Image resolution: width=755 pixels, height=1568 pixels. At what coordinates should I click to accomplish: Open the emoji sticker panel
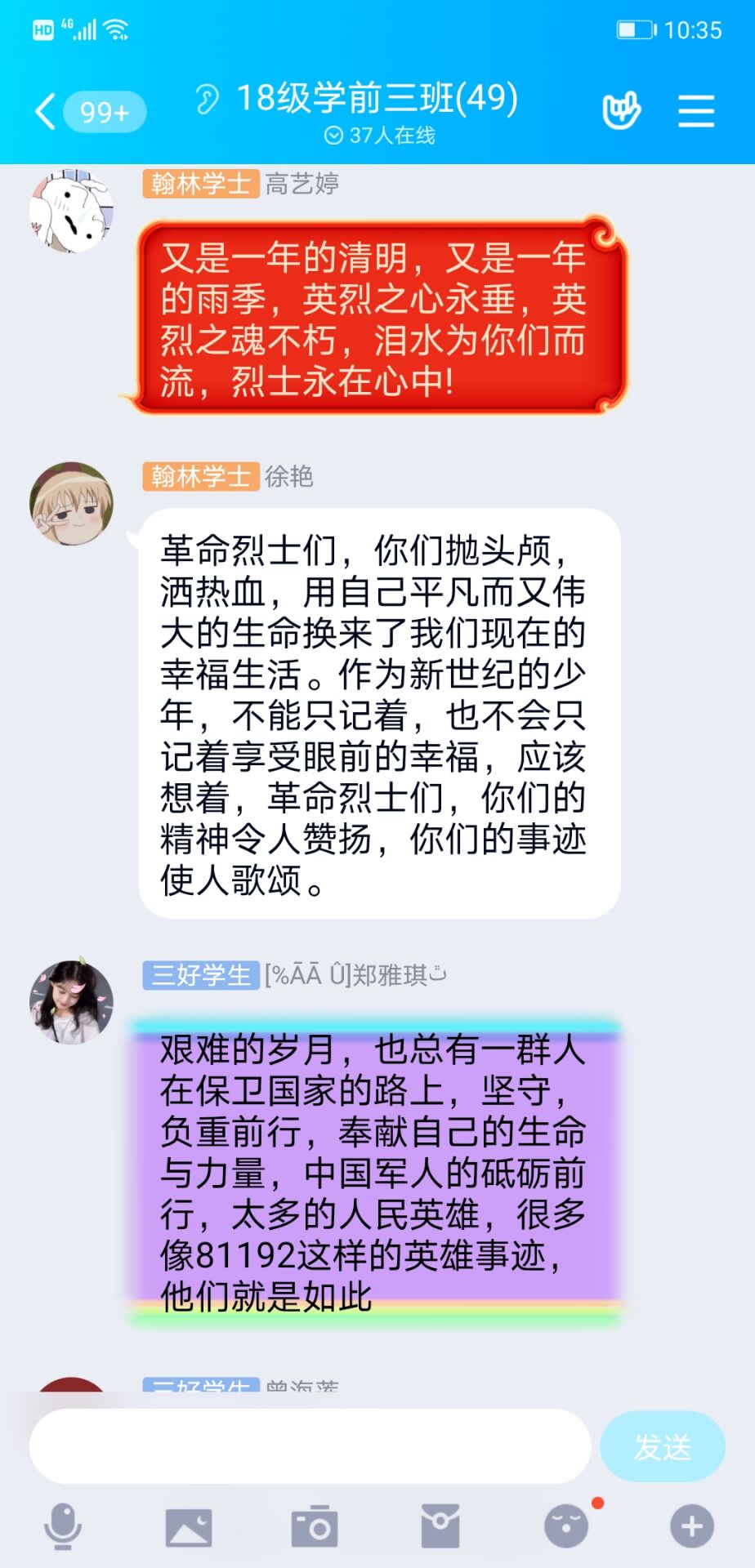coord(566,1526)
